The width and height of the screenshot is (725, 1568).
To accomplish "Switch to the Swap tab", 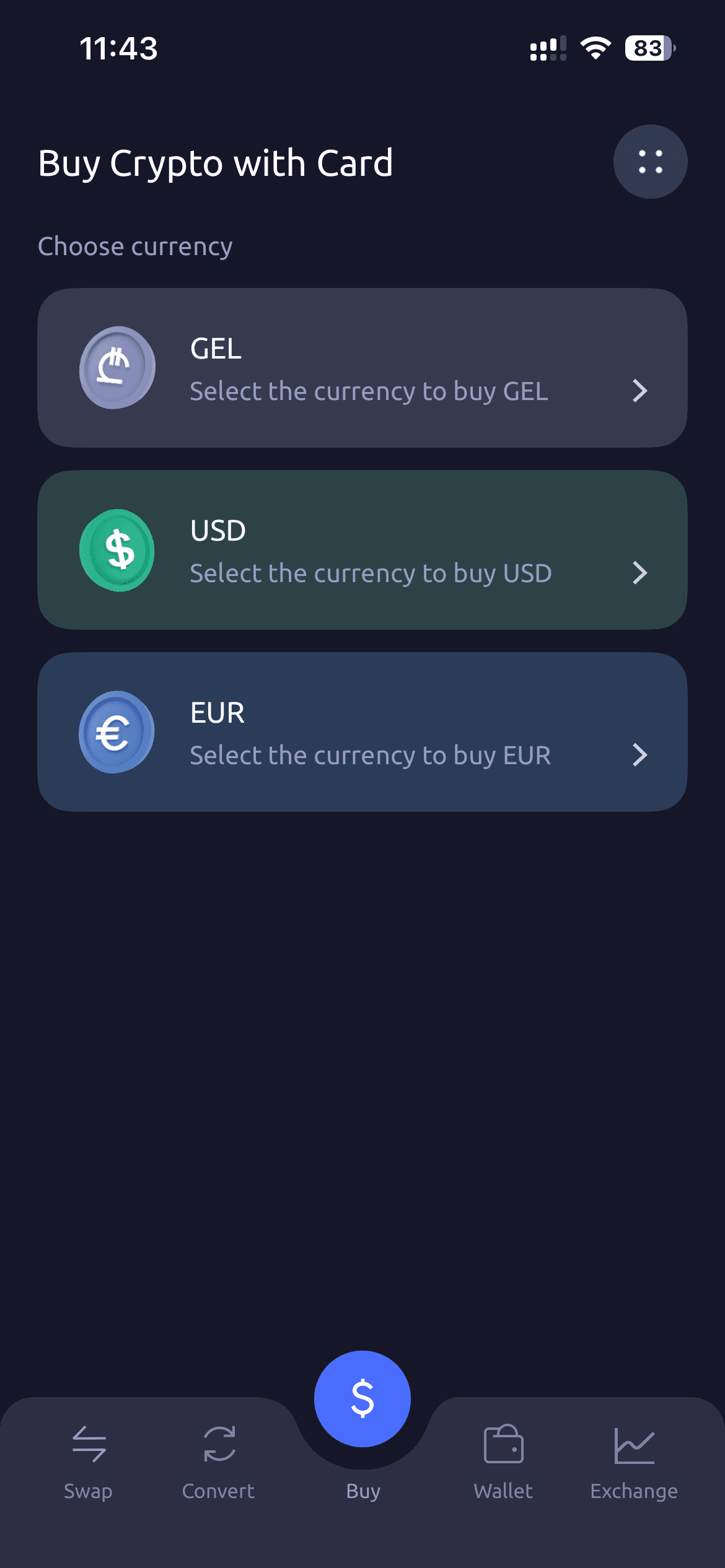I will pos(89,1461).
